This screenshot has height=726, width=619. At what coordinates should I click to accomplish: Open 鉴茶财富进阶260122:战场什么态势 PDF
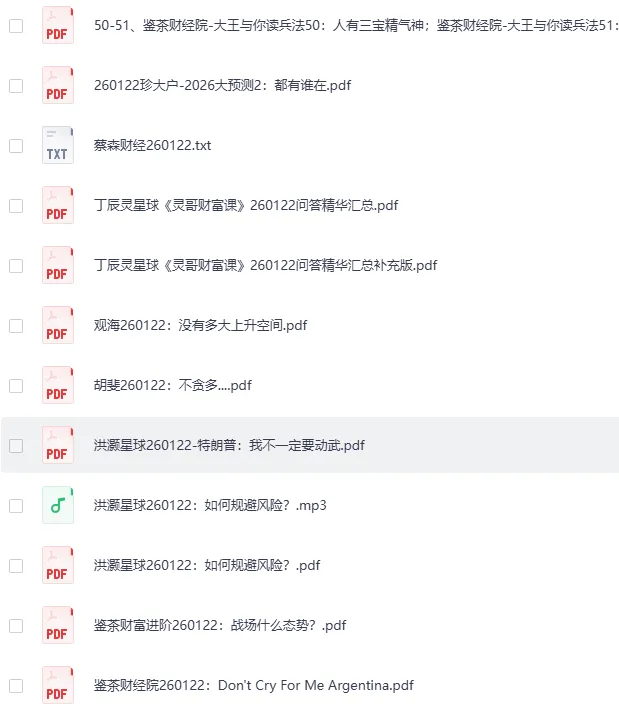tap(220, 626)
